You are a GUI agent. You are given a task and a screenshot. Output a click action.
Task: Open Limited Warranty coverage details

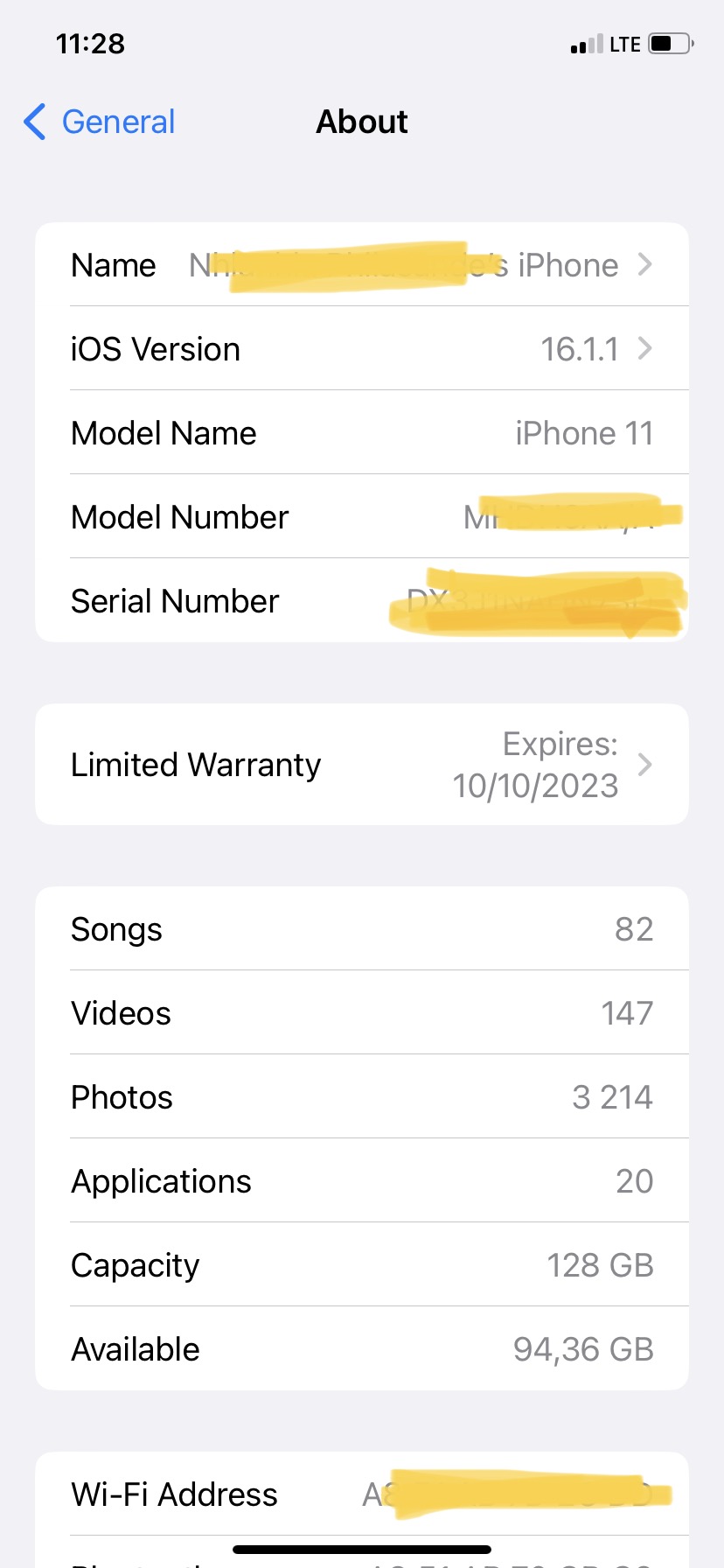pos(361,764)
